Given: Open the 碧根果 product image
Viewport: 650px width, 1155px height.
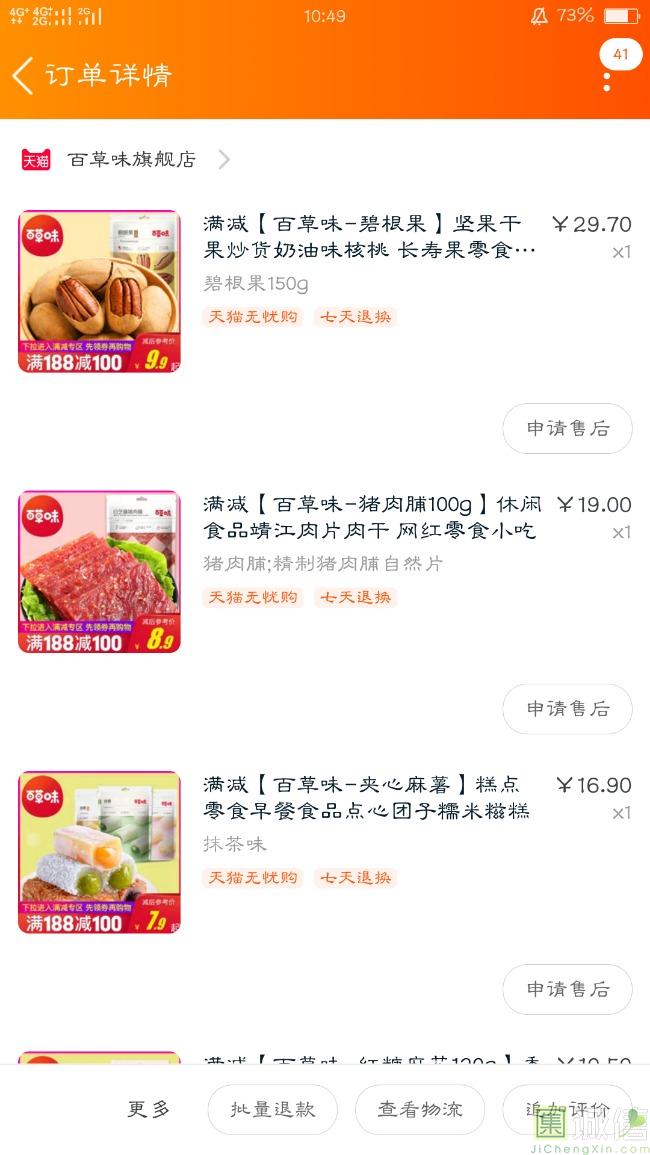Looking at the screenshot, I should click(x=99, y=291).
